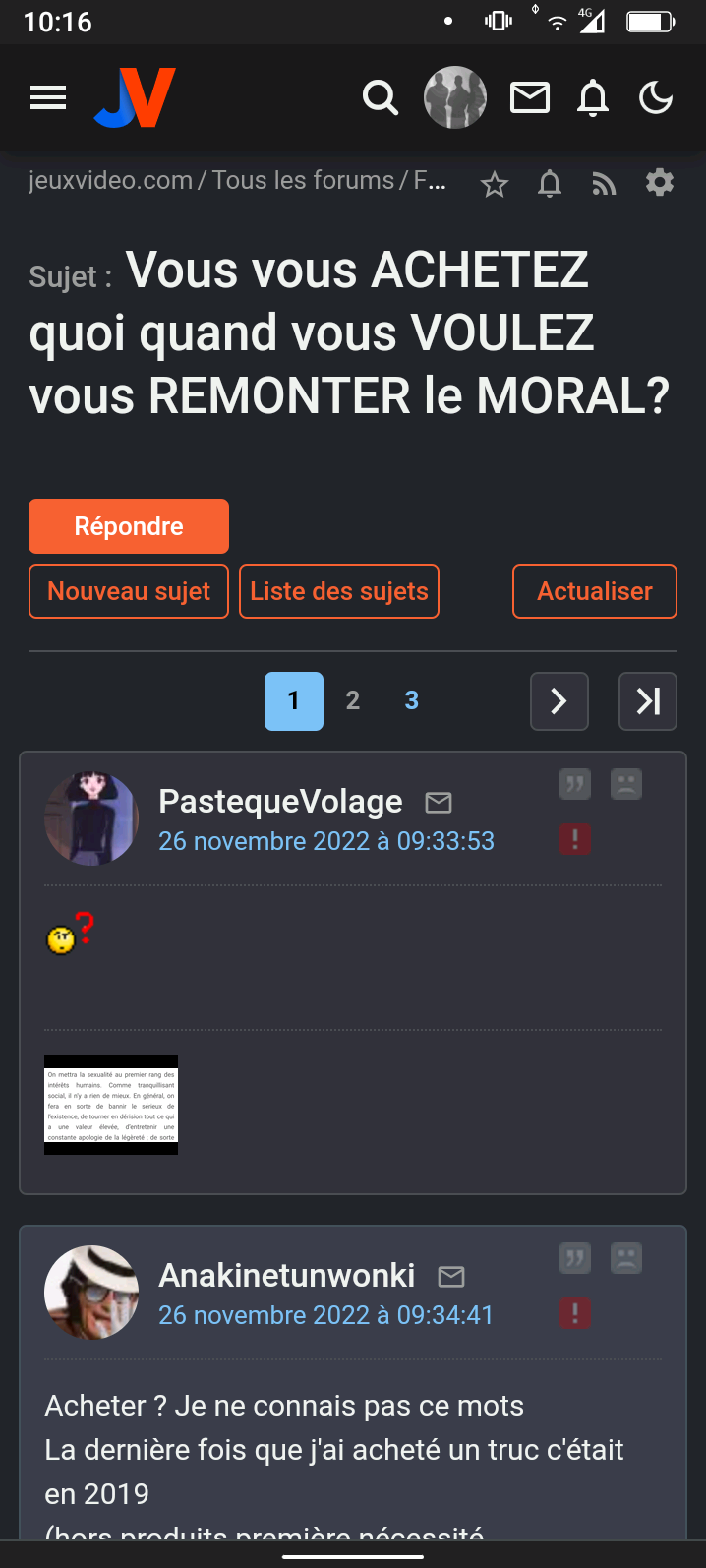This screenshot has width=706, height=1568.
Task: Jump to the last page arrow
Action: 648,701
